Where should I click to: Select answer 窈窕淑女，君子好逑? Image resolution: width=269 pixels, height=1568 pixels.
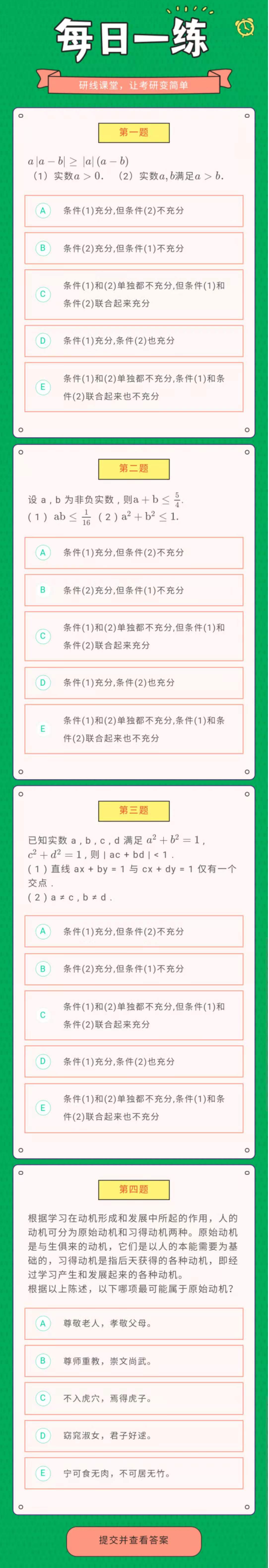pos(134,1435)
